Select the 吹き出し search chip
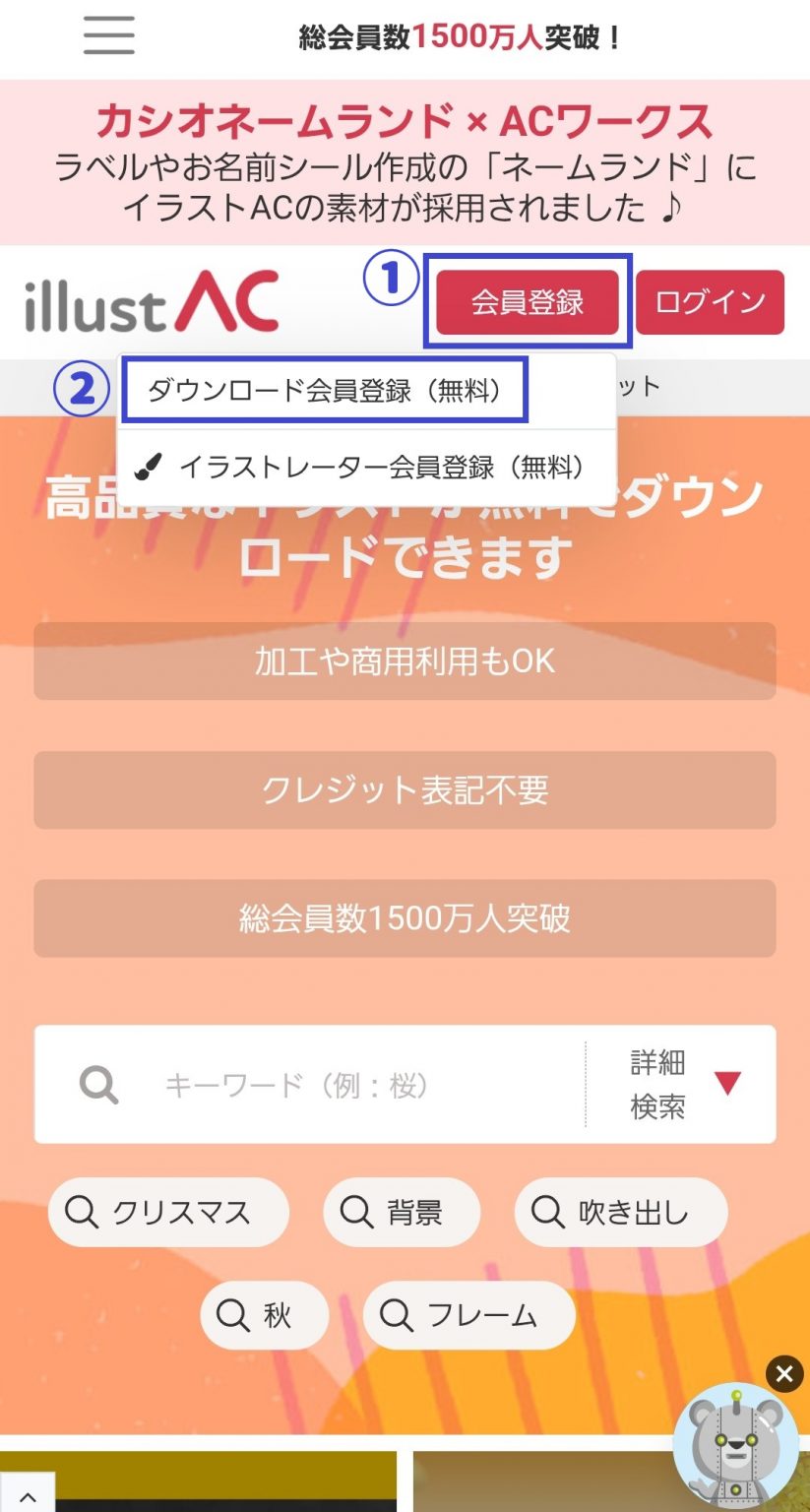The image size is (810, 1512). (x=620, y=1212)
